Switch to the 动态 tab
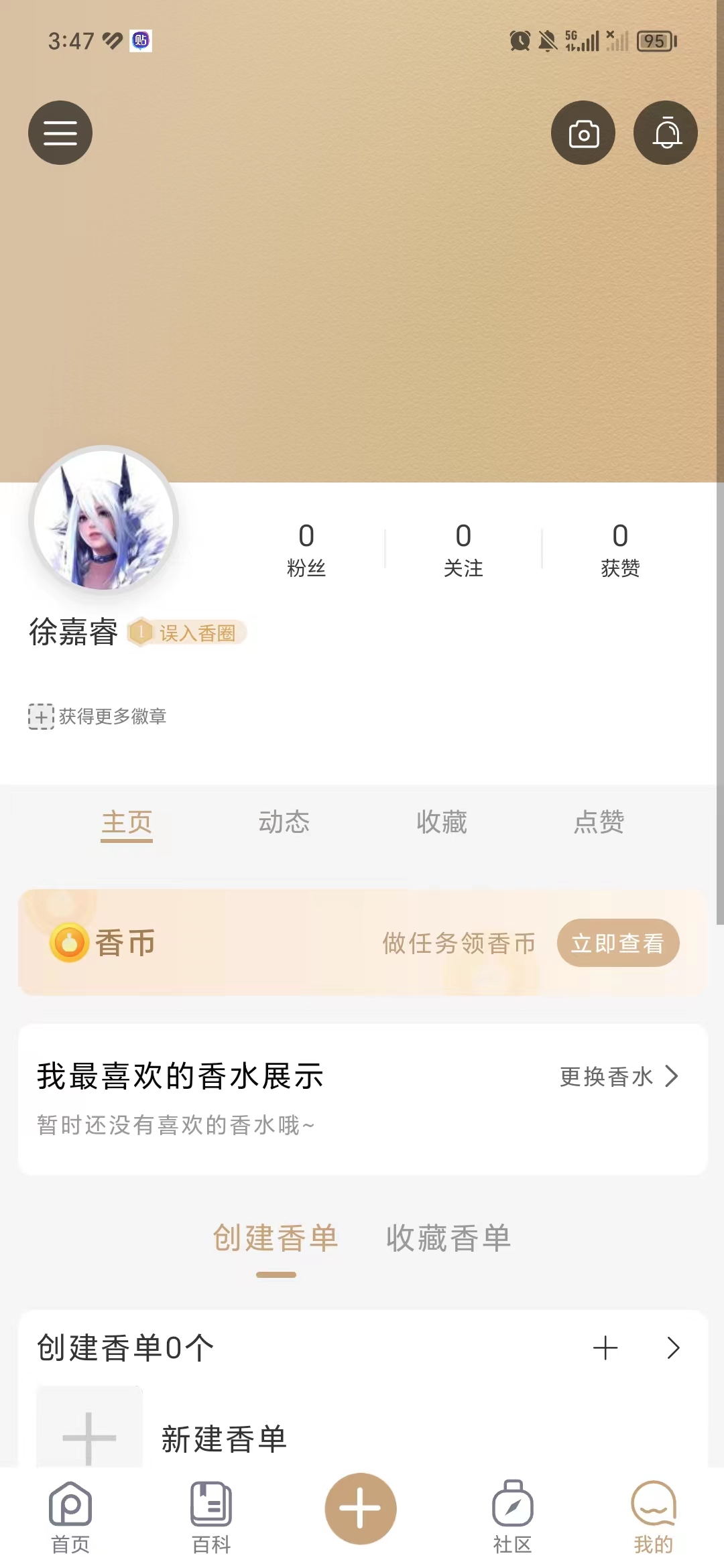 coord(284,822)
